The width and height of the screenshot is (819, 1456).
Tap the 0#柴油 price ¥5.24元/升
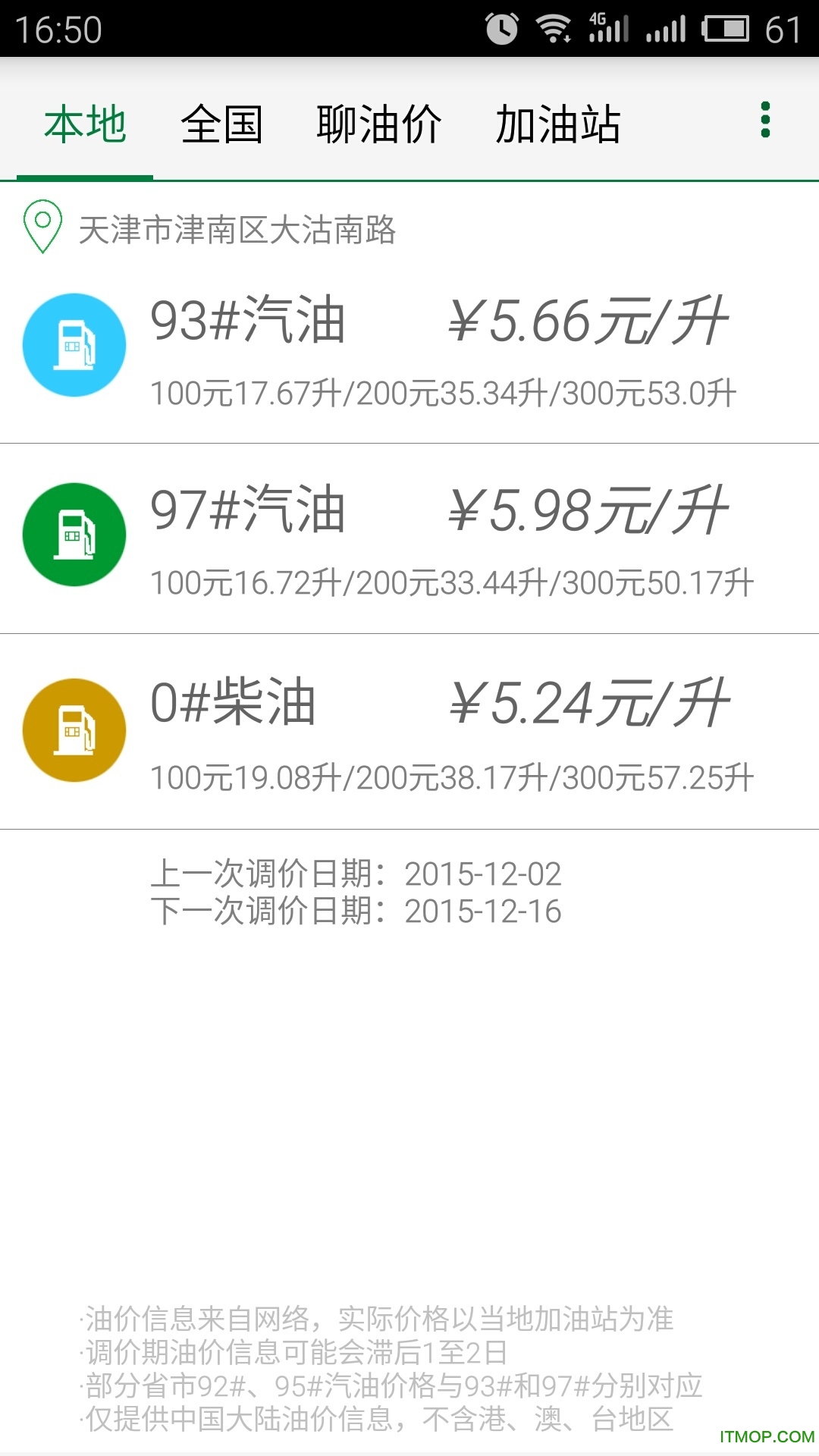click(x=588, y=705)
